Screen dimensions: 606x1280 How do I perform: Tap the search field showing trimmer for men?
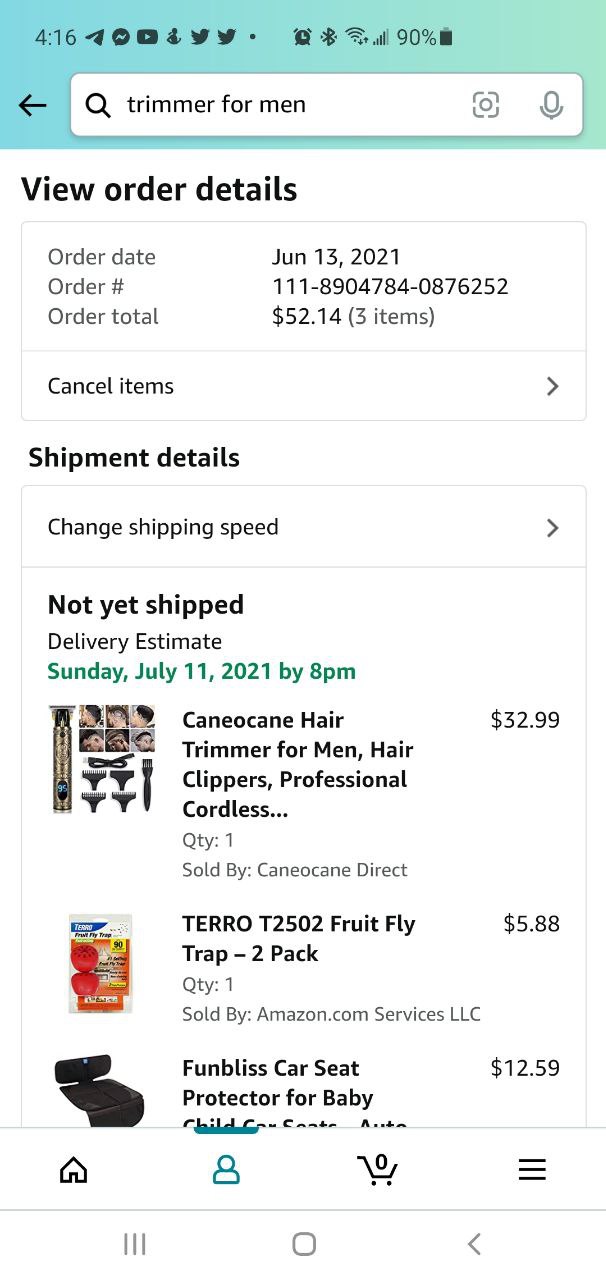tap(280, 105)
